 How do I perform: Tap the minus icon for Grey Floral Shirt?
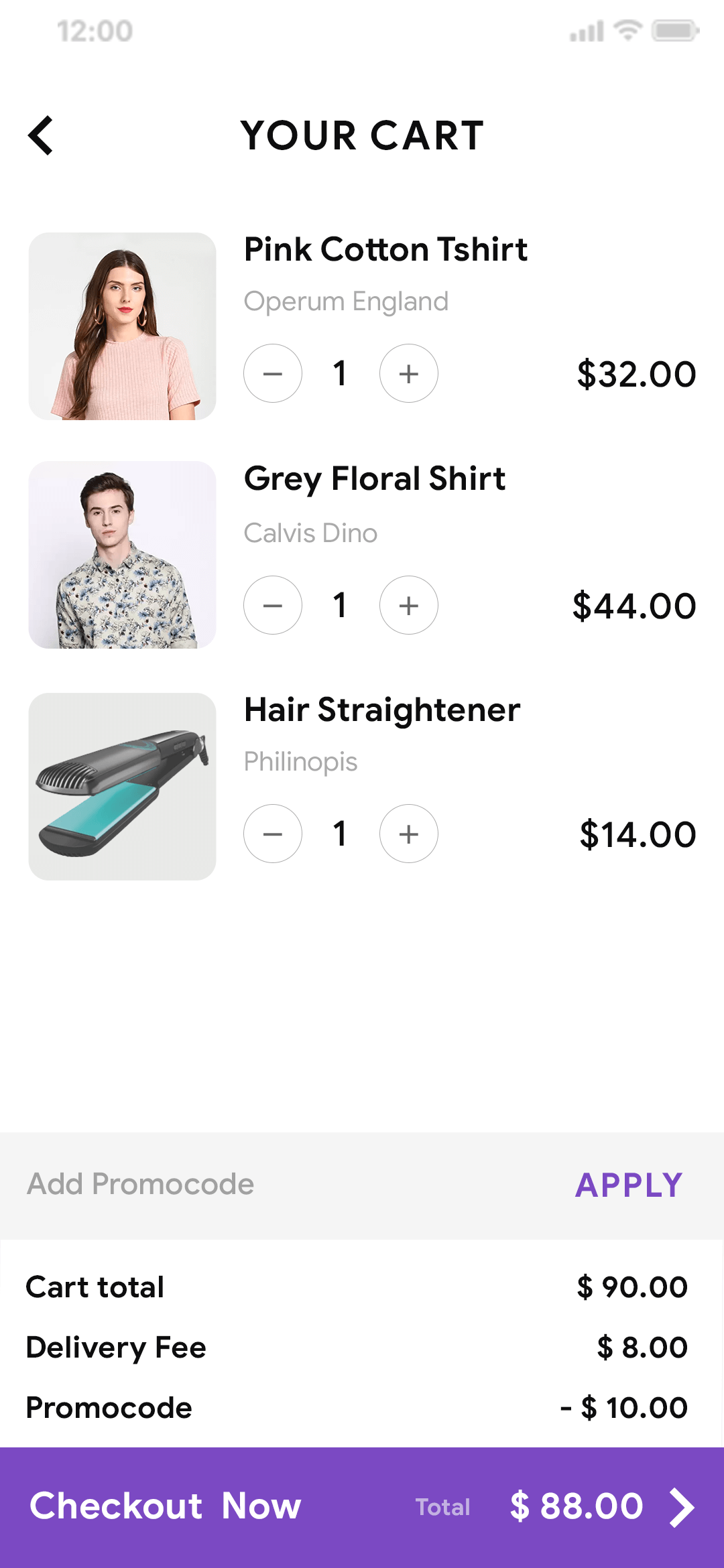tap(273, 605)
